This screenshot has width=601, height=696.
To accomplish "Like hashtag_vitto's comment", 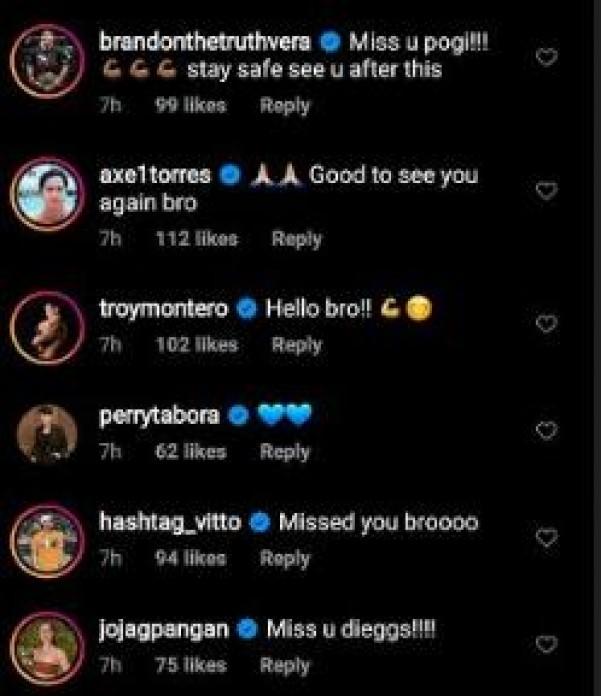I will (x=547, y=538).
